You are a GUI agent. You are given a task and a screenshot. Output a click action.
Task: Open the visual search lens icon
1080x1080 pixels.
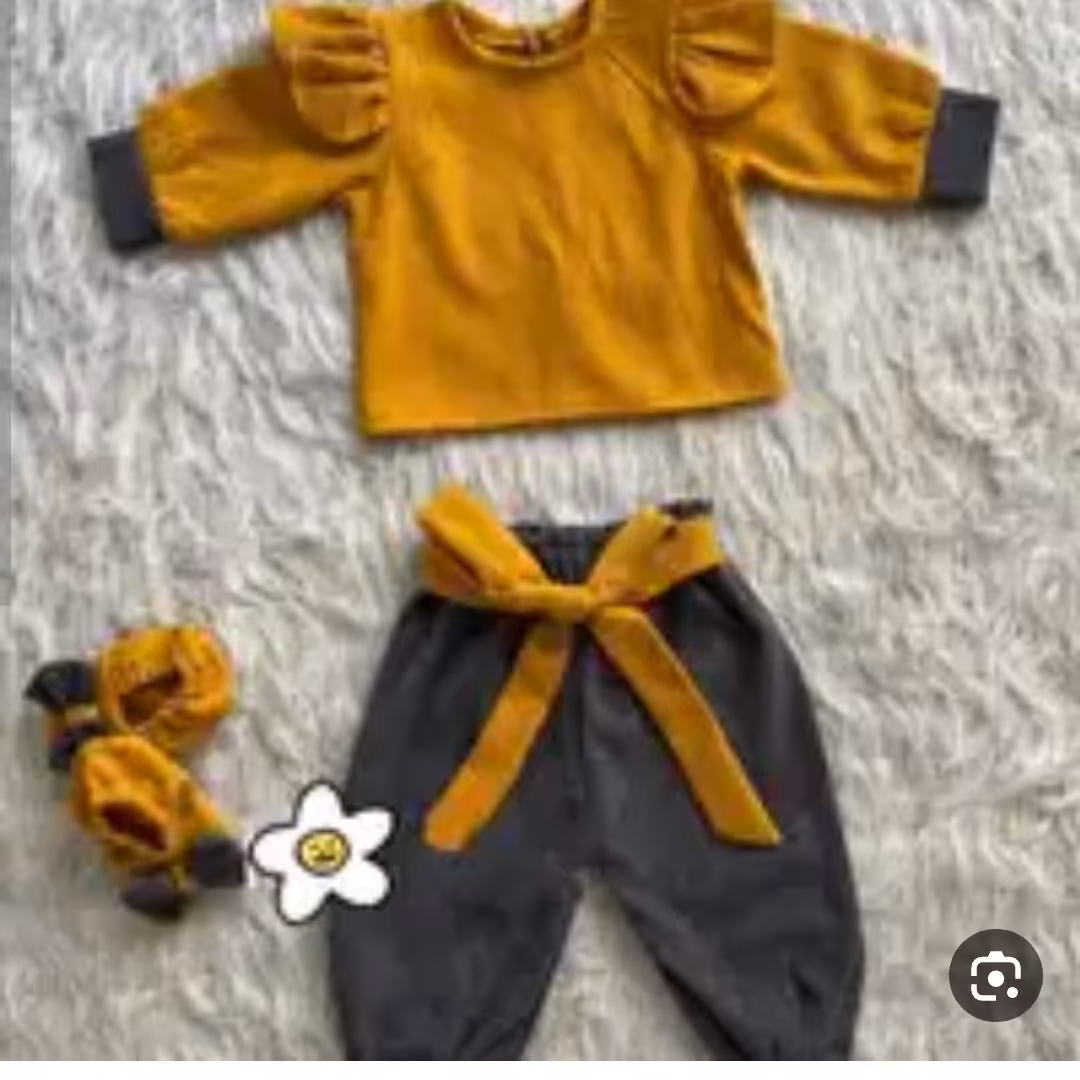[x=995, y=976]
